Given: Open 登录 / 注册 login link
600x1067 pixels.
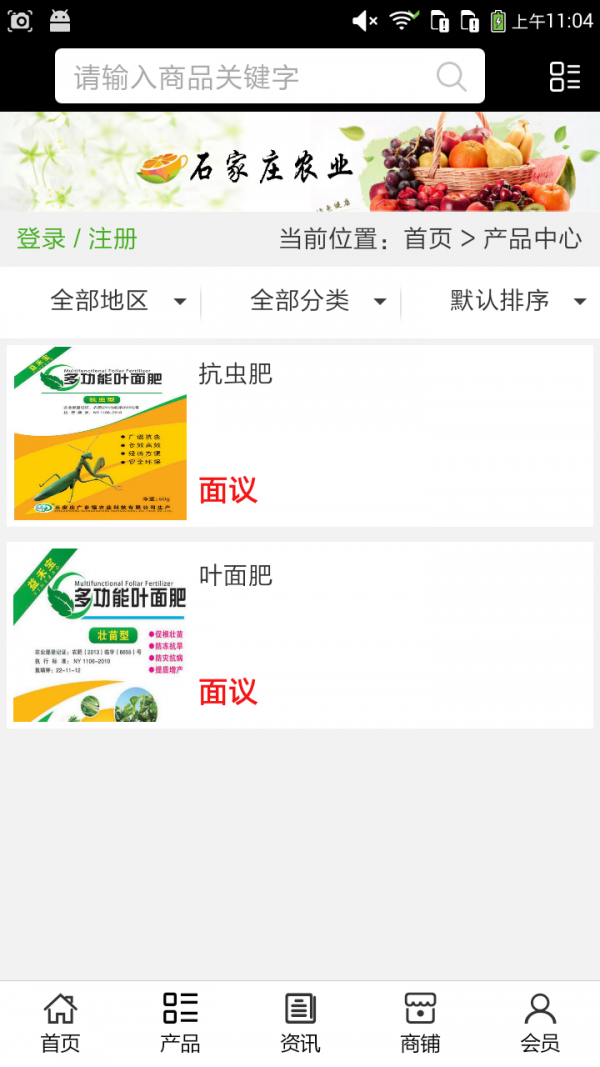Looking at the screenshot, I should (x=77, y=239).
